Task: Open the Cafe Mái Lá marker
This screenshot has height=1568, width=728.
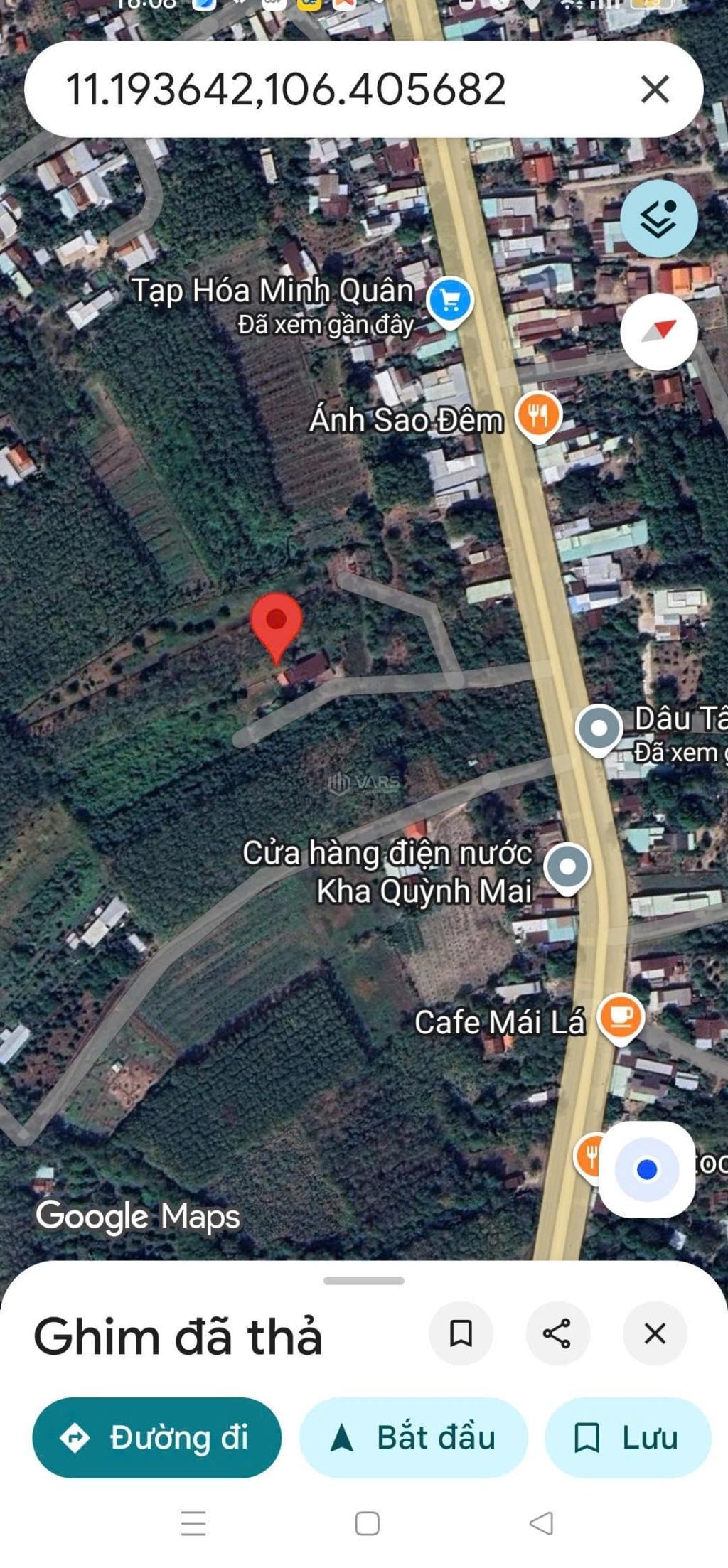Action: pyautogui.click(x=621, y=1017)
